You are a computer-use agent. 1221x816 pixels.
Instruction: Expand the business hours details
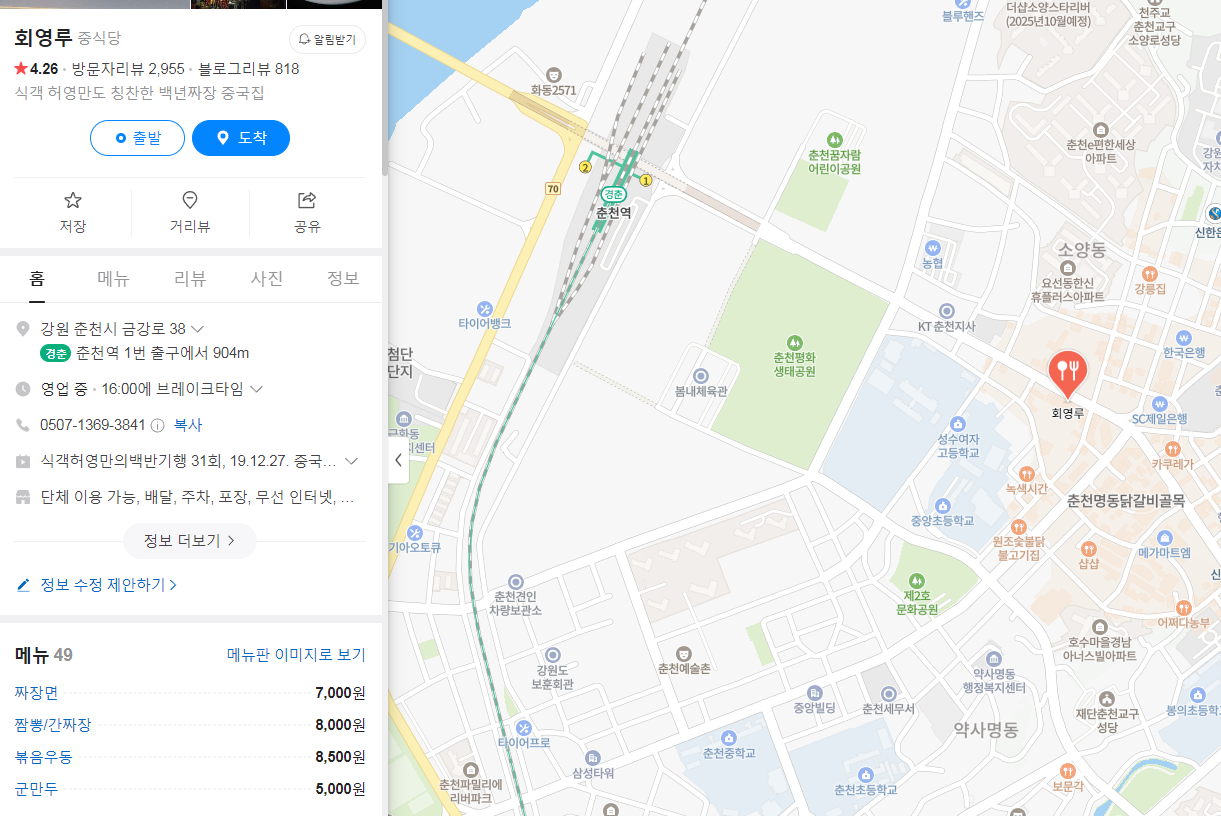point(257,388)
